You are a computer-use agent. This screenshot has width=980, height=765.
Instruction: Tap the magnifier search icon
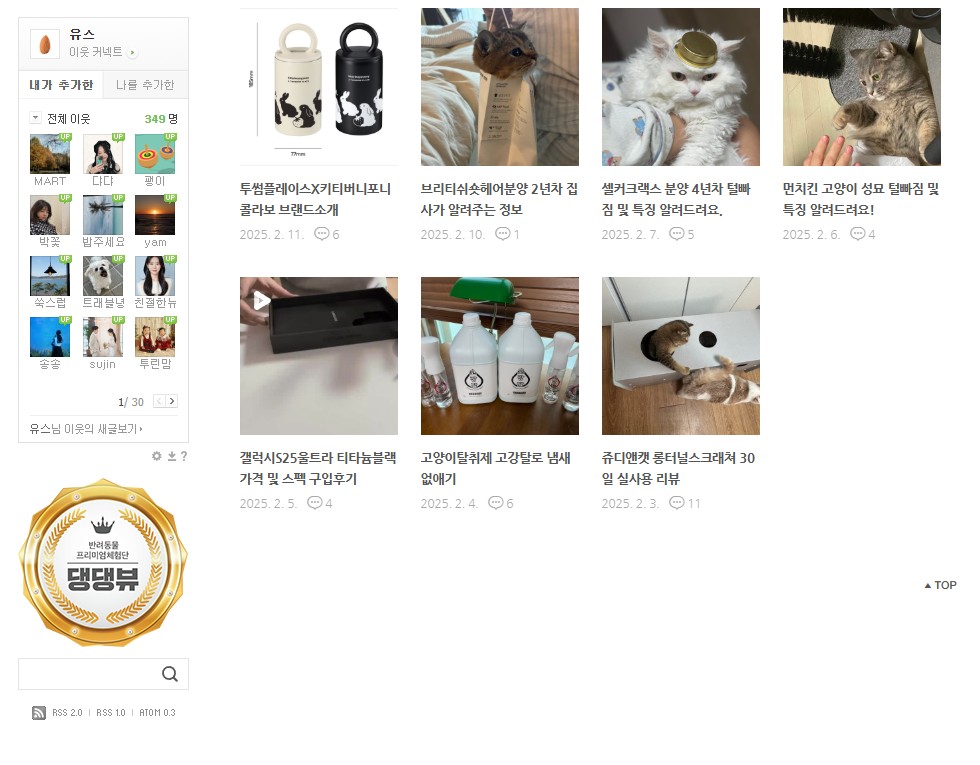[x=170, y=674]
